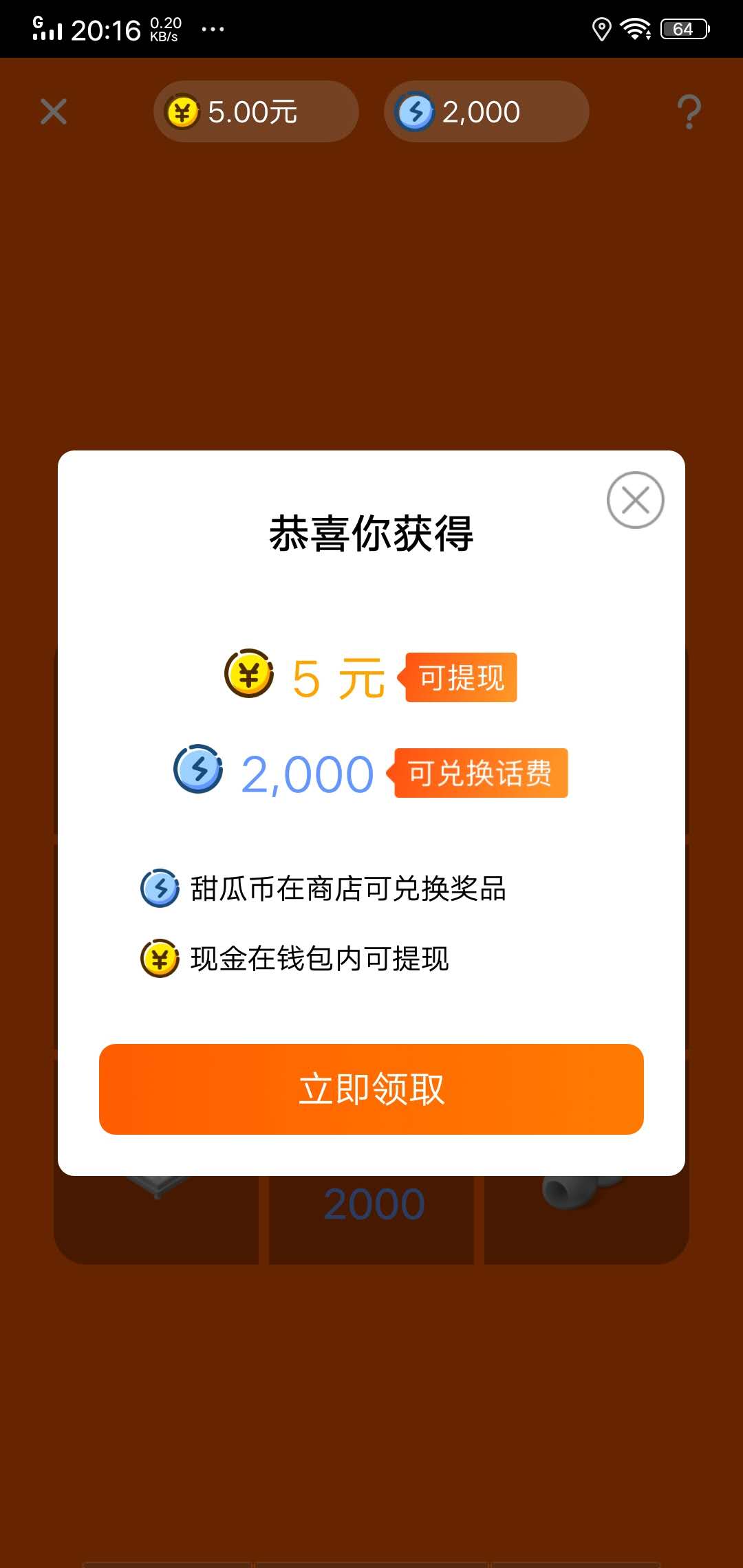This screenshot has width=743, height=1568.
Task: Open the 2,000 coin balance pill
Action: pyautogui.click(x=486, y=111)
